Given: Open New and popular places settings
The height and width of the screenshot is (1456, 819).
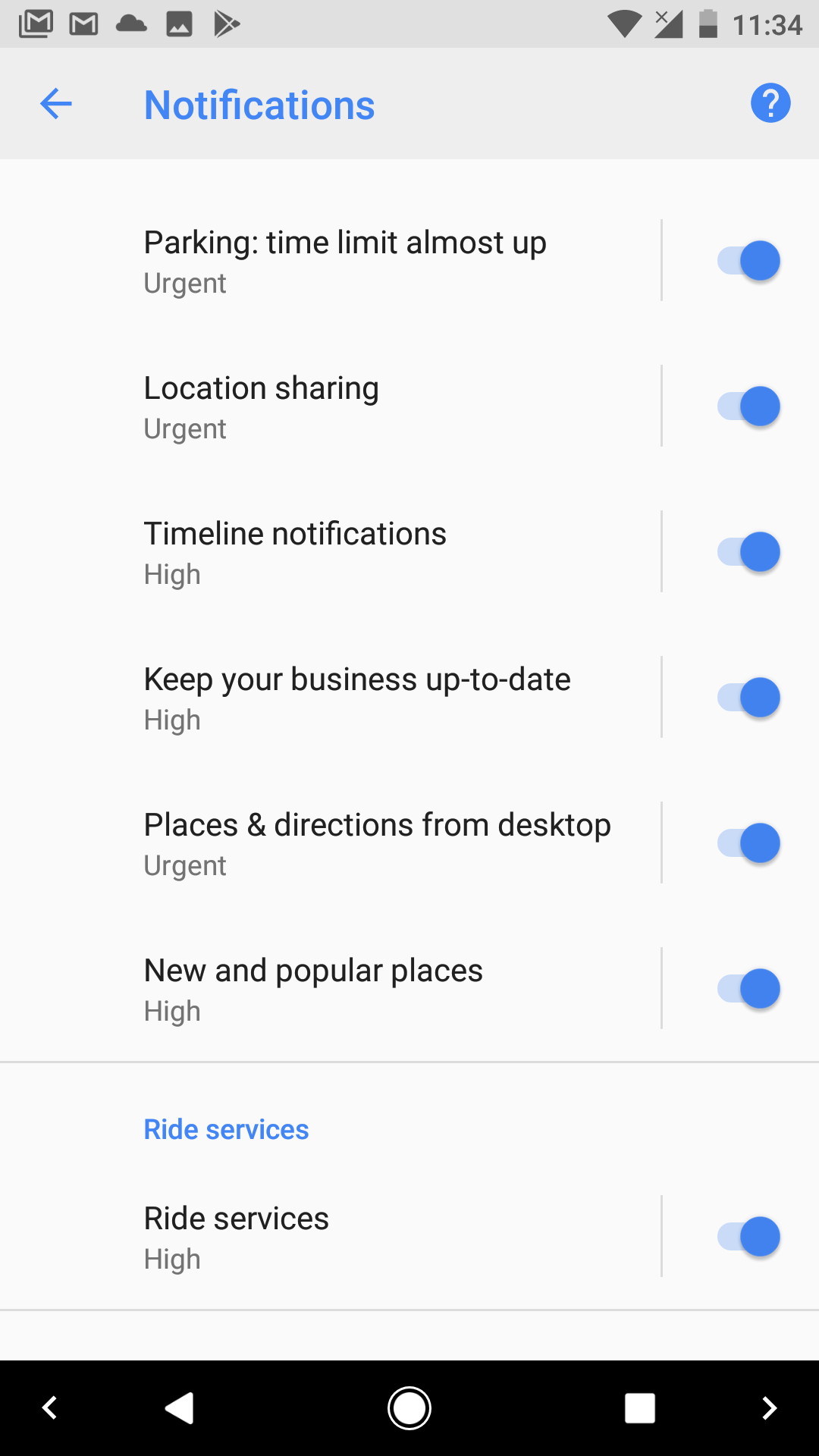Looking at the screenshot, I should pos(313,989).
